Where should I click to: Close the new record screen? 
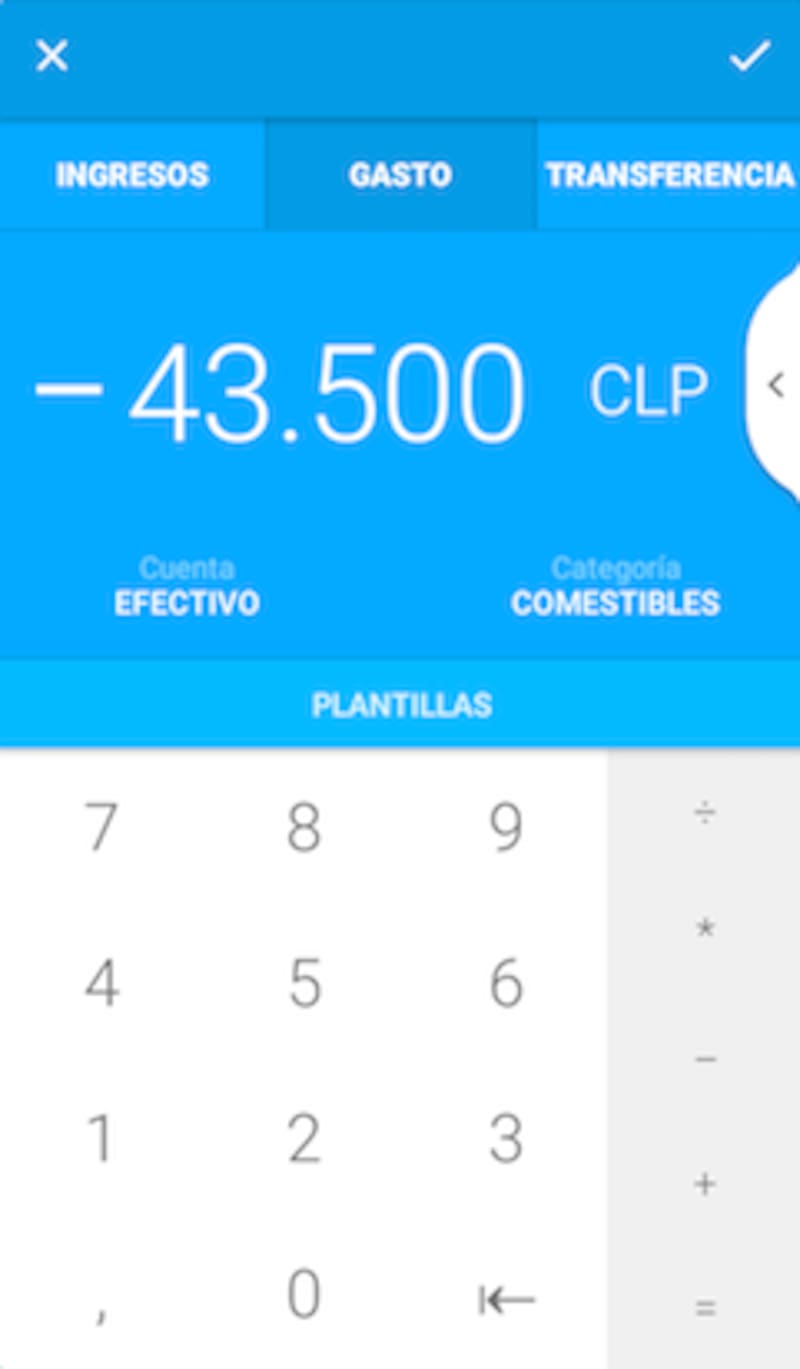(x=51, y=56)
